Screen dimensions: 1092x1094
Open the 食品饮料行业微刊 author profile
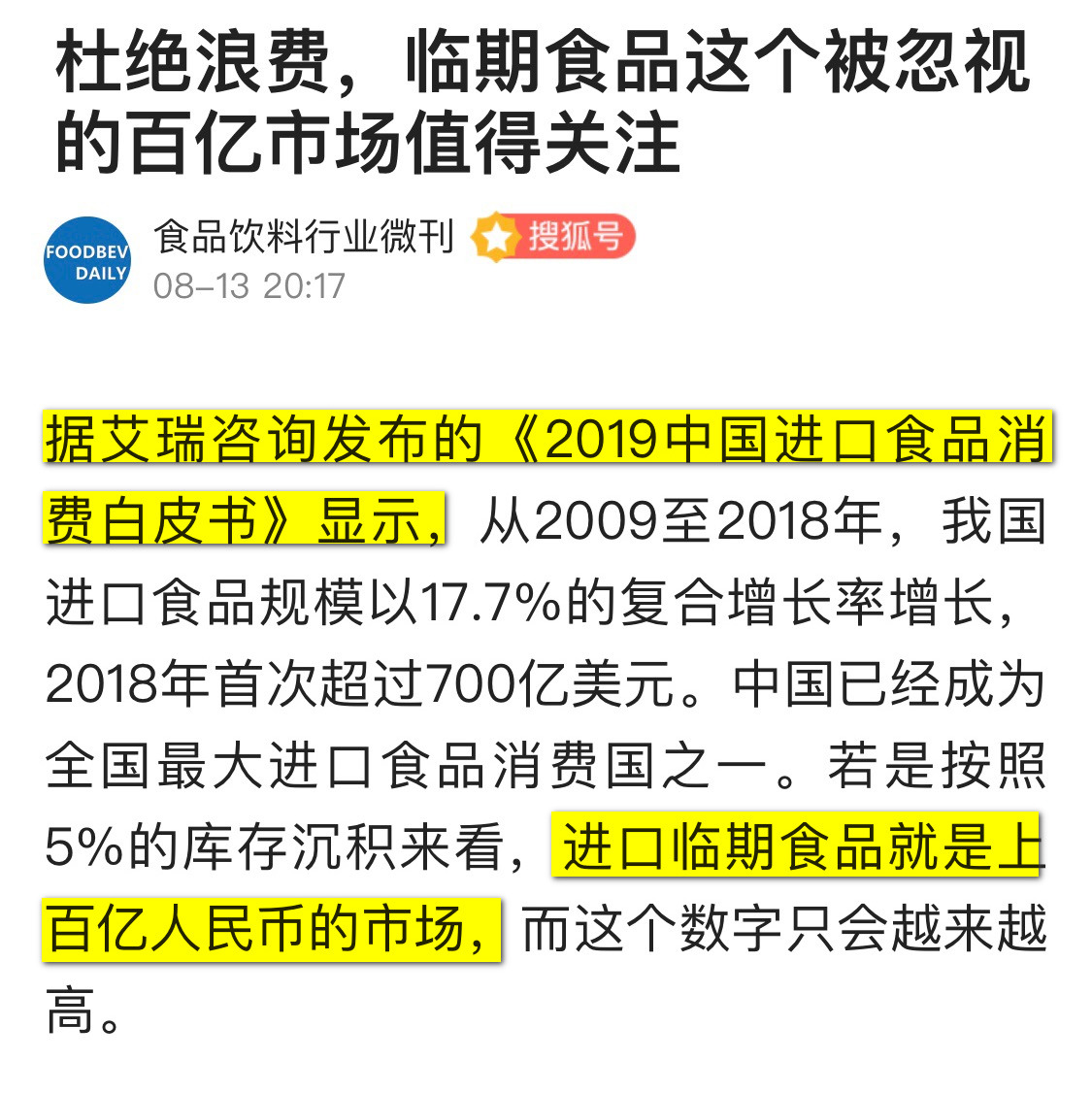pyautogui.click(x=304, y=236)
